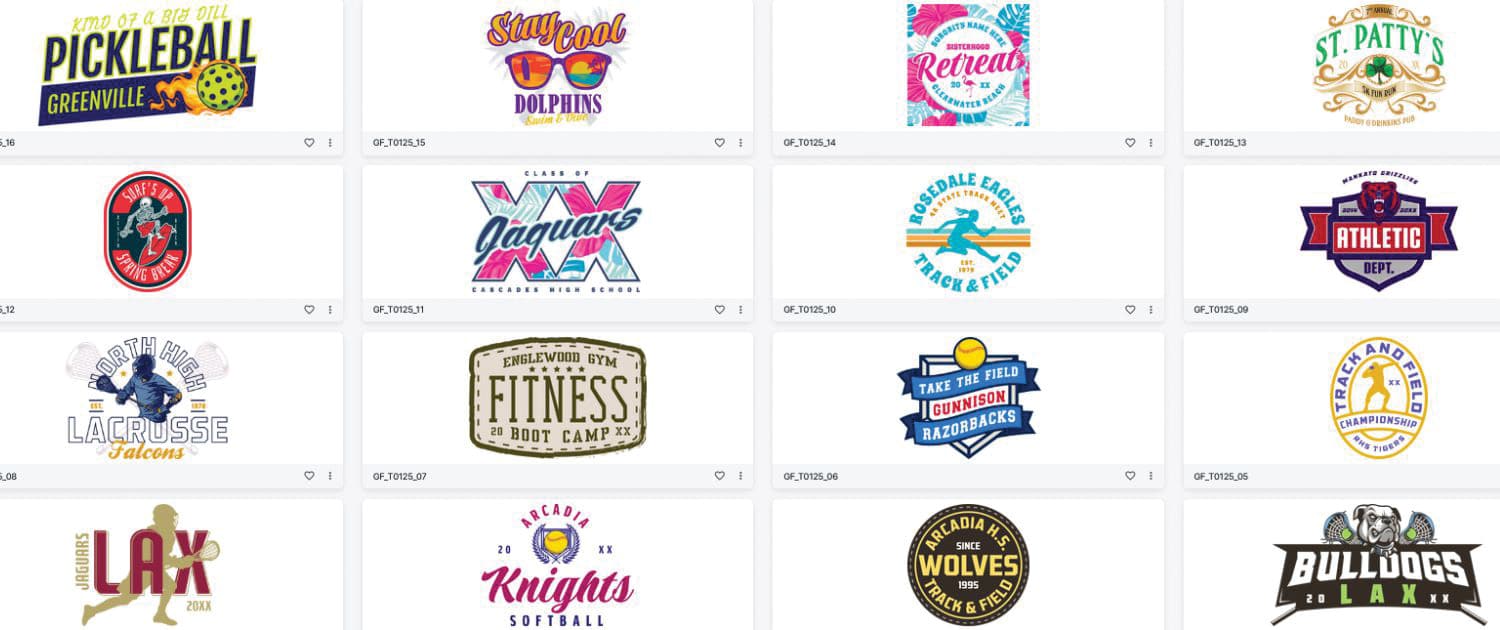The image size is (1500, 630).
Task: Open the St. Patty's 5K Fun Run template
Action: coord(1378,65)
